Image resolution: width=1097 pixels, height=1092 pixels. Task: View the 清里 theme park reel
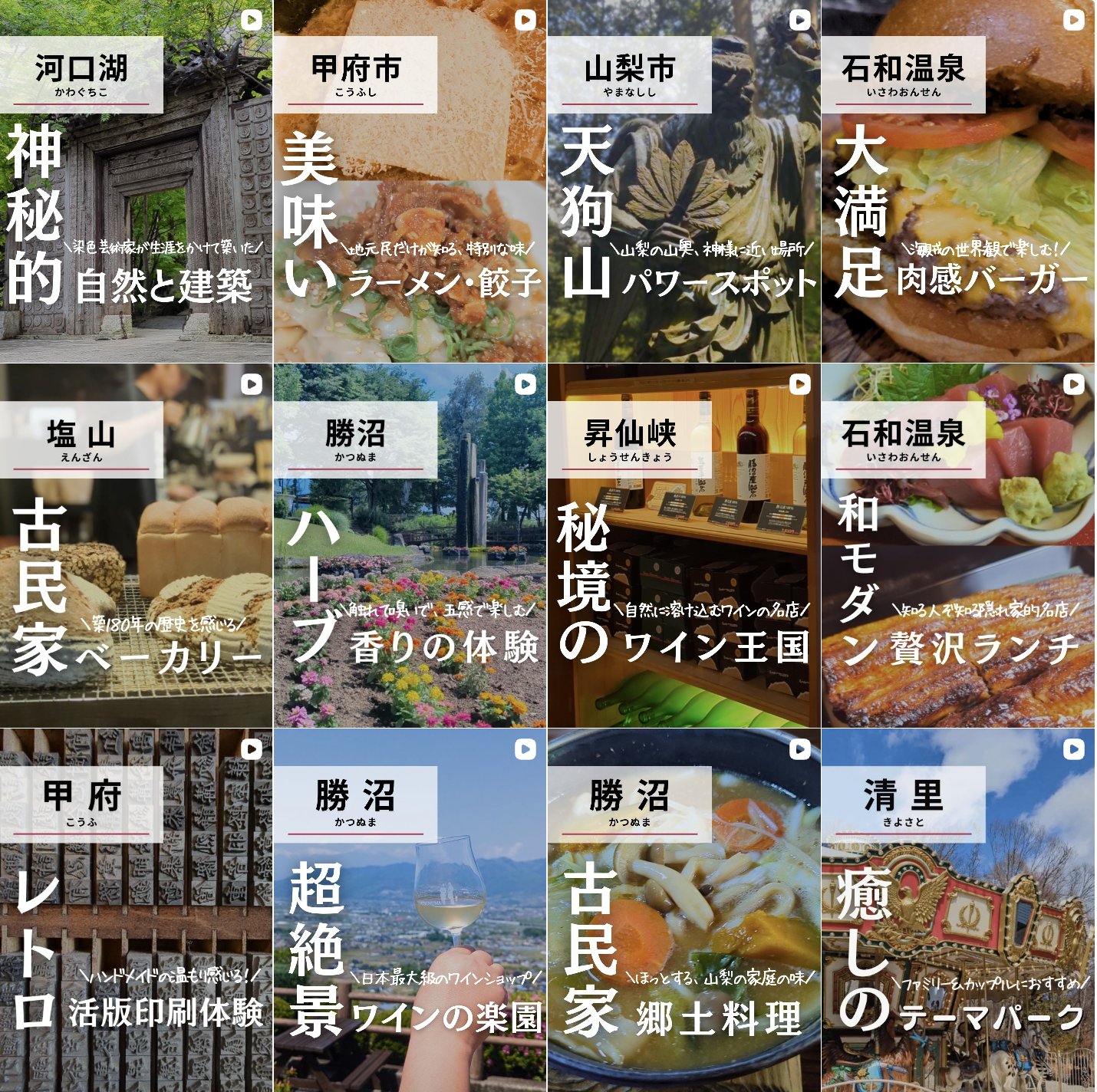click(x=957, y=910)
